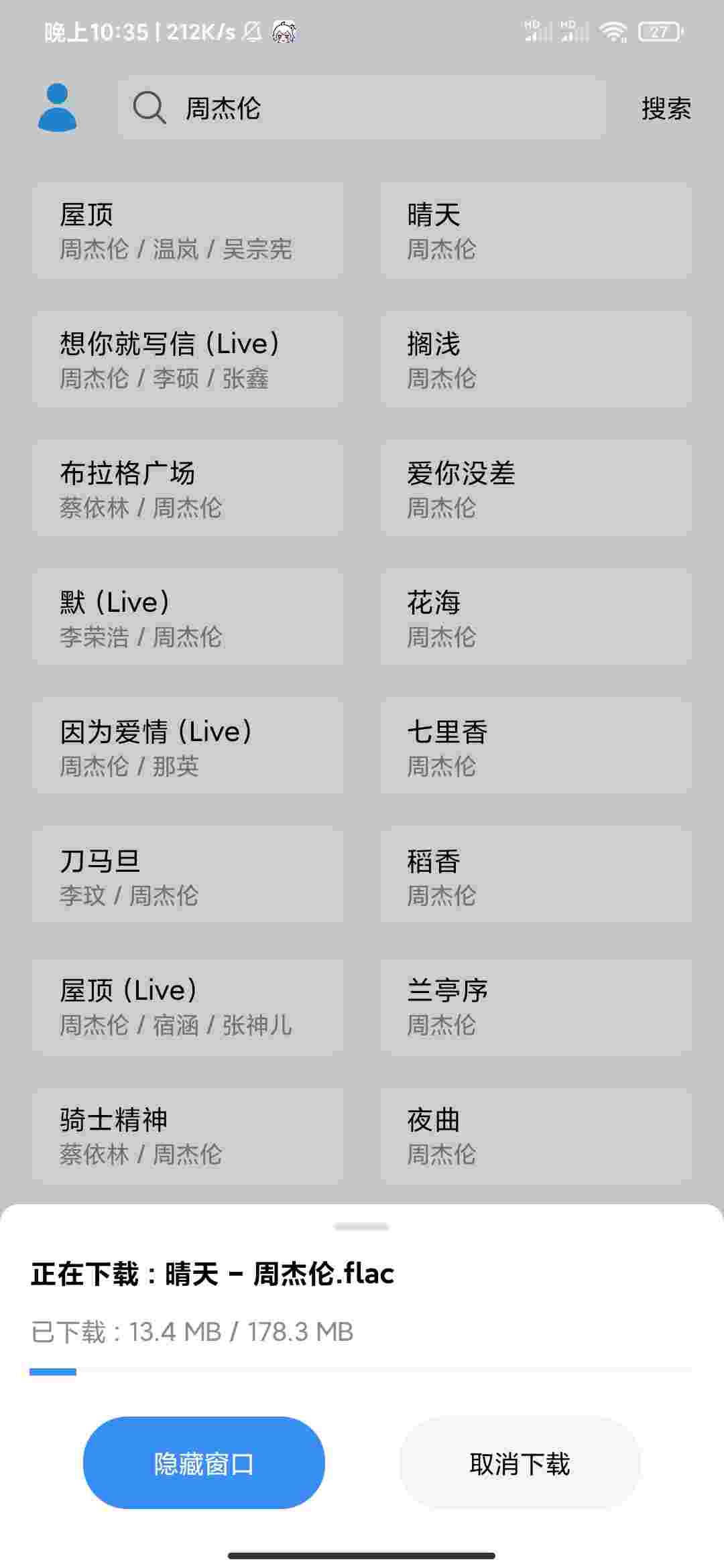Hide the download window with 隐藏窗口
724x1568 pixels.
(x=204, y=1463)
